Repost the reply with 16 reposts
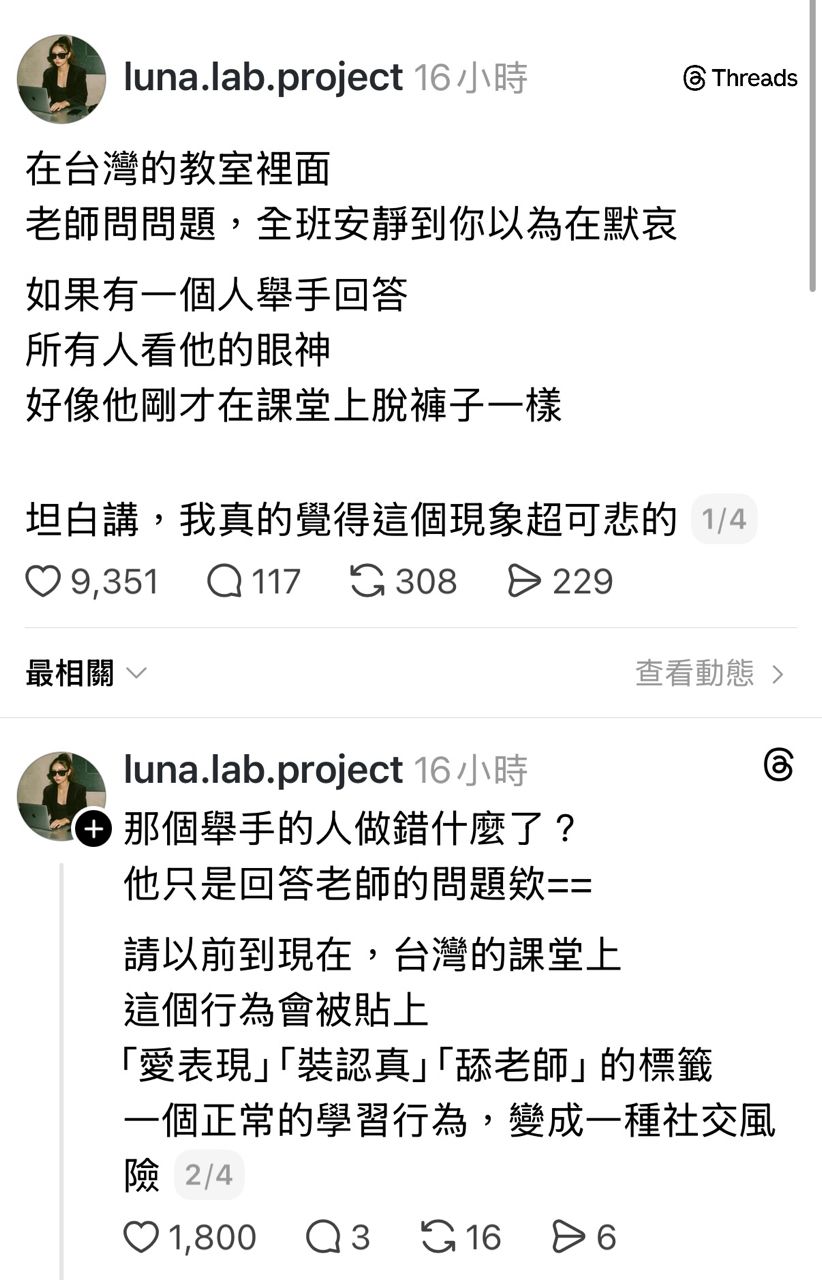Screen dimensions: 822x1280 (438, 1237)
